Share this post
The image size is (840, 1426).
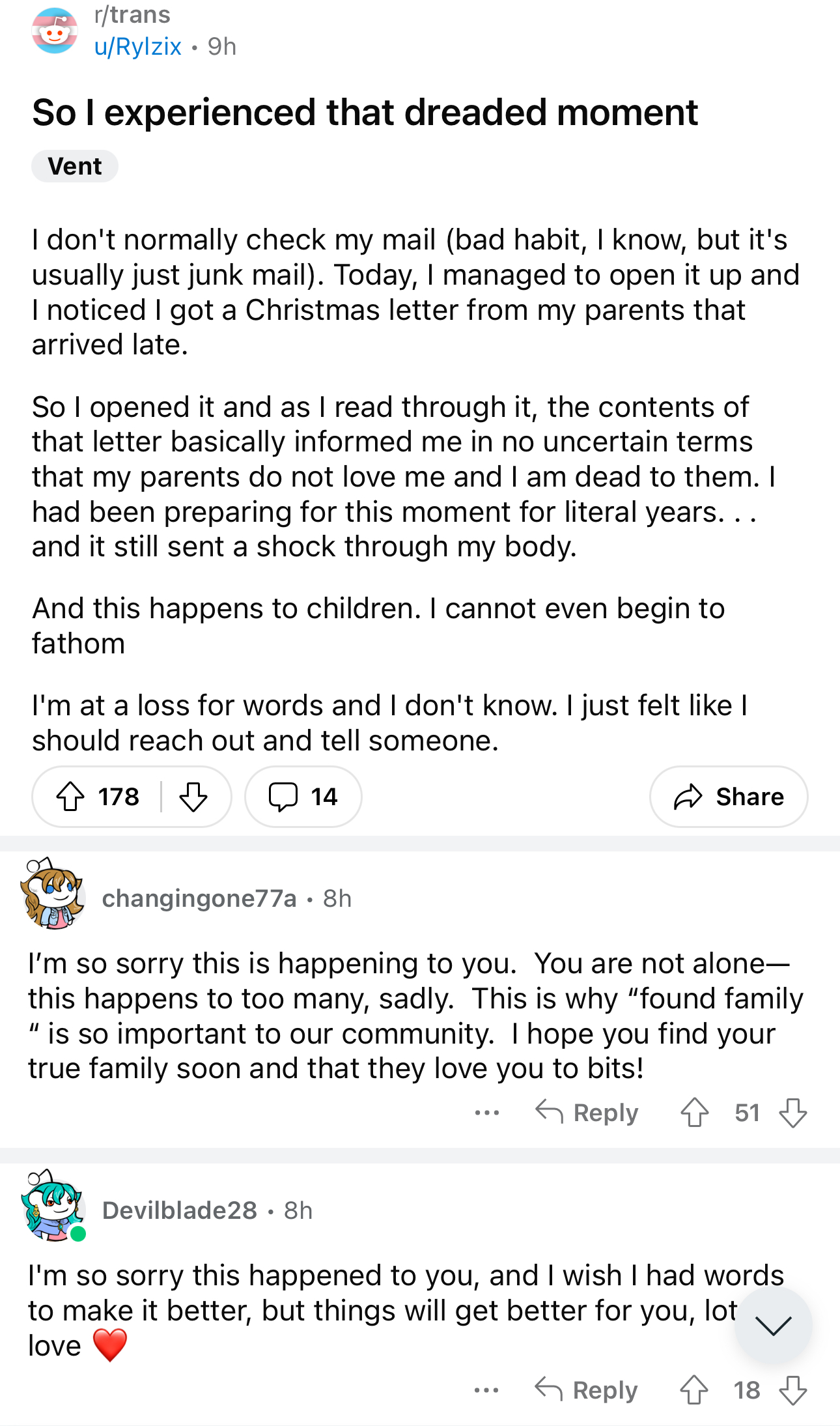coord(729,797)
